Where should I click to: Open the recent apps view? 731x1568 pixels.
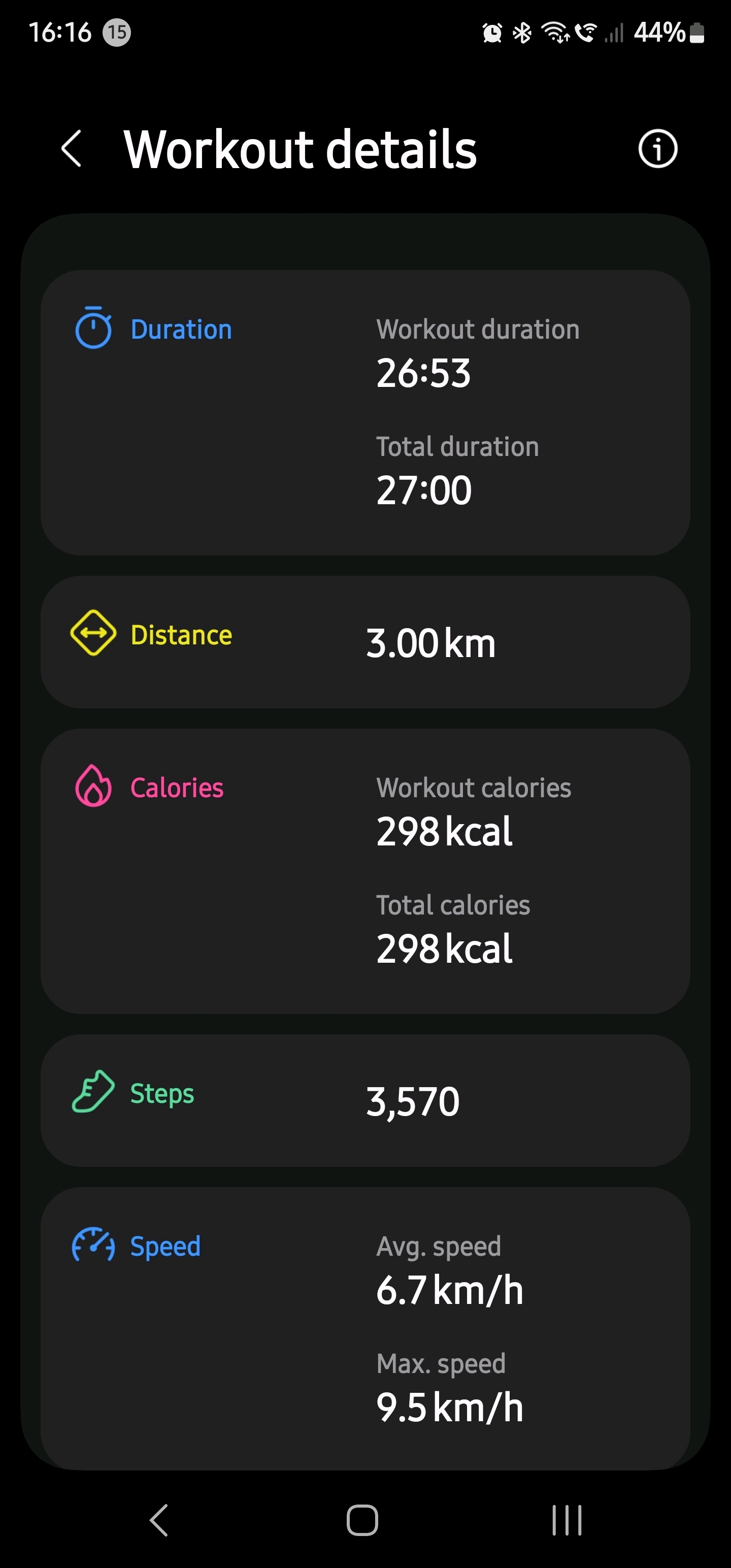pyautogui.click(x=567, y=1520)
